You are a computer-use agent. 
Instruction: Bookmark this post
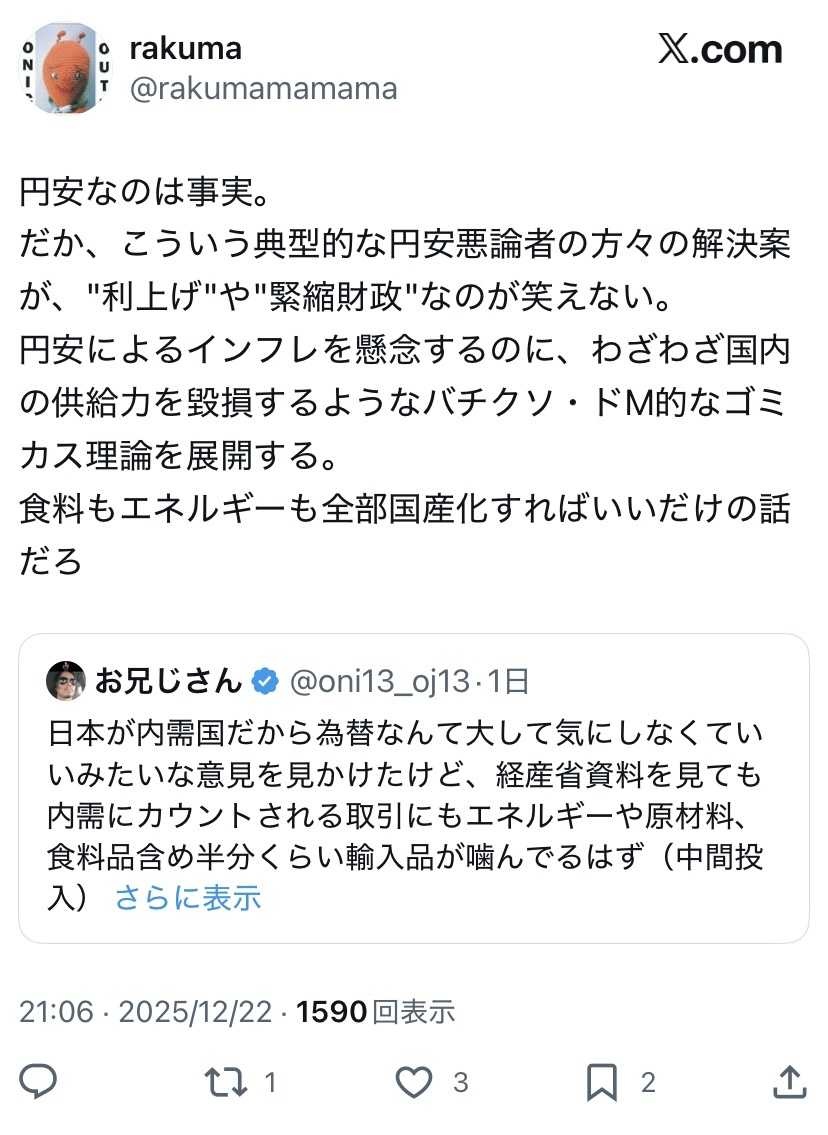click(601, 1081)
